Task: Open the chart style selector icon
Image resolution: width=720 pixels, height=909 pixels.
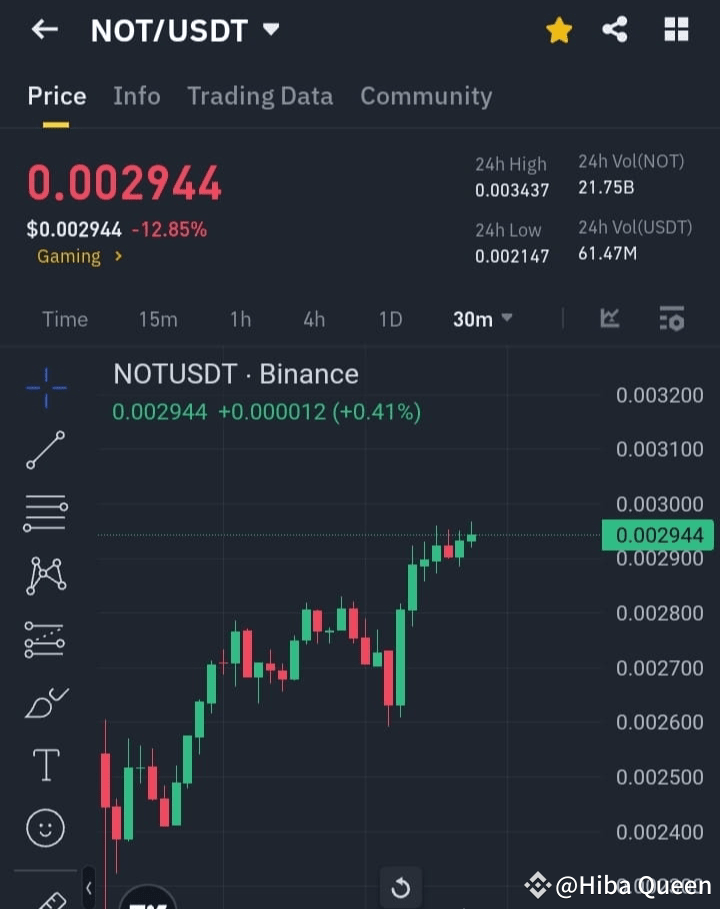Action: coord(610,318)
